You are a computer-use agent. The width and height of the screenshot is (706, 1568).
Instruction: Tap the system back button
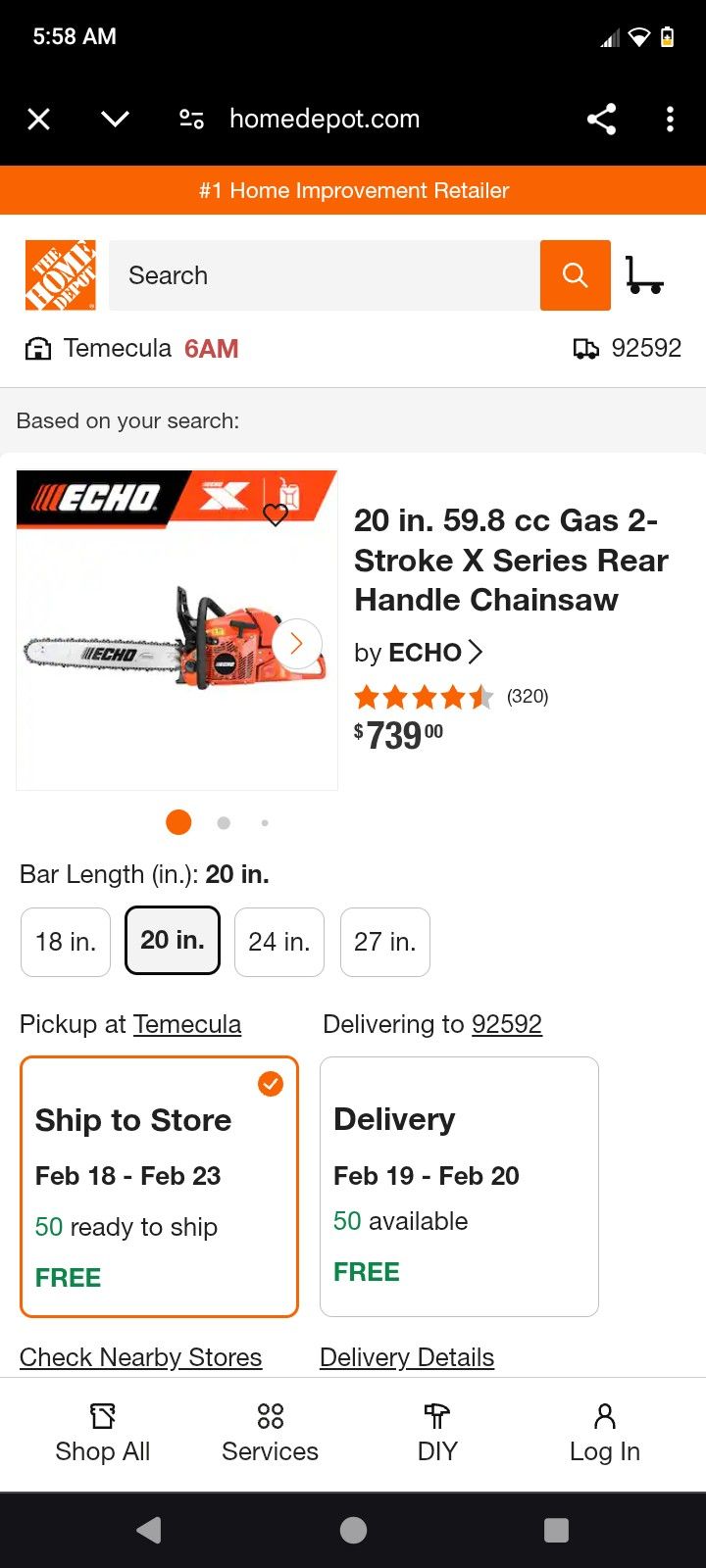149,1530
